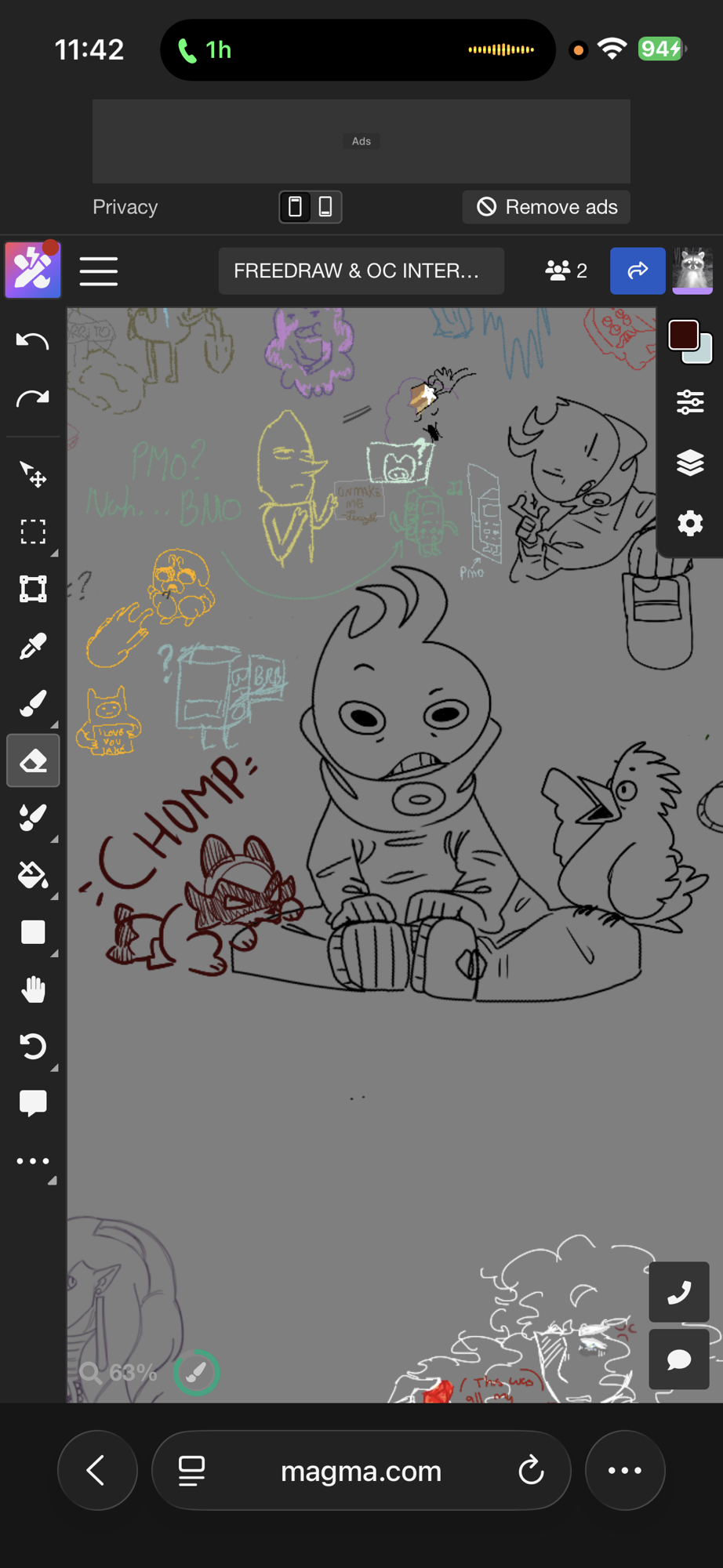Screen dimensions: 723x1568
Task: Switch to the brush tool
Action: (x=33, y=703)
